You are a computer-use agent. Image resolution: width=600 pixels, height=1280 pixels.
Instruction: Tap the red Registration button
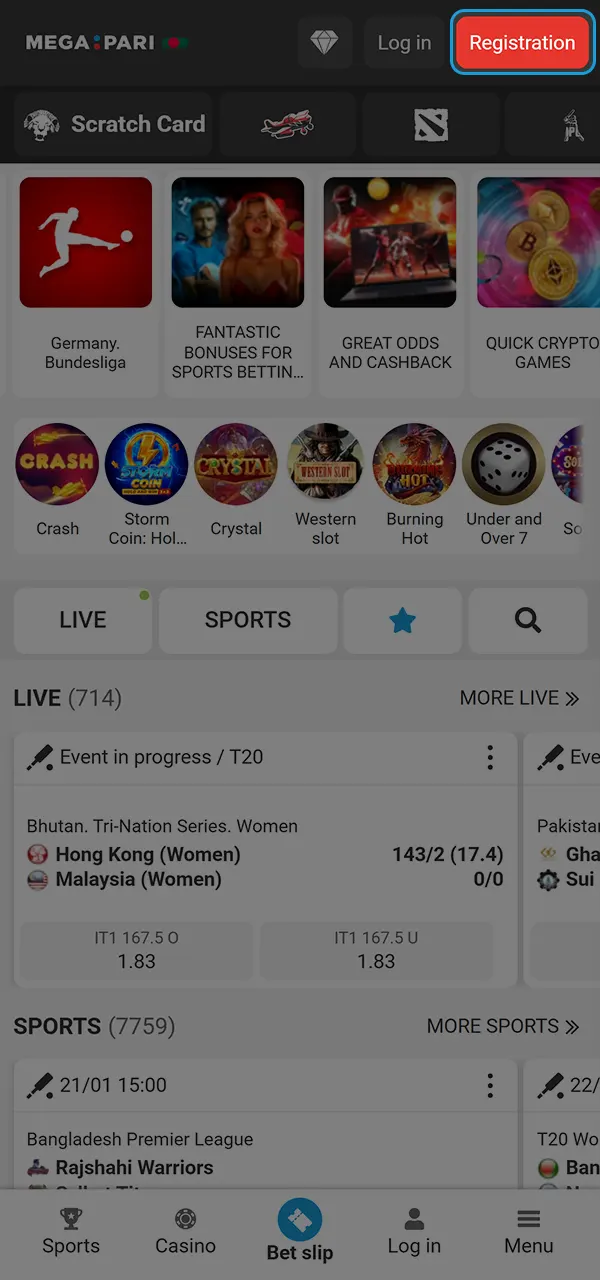pyautogui.click(x=522, y=43)
